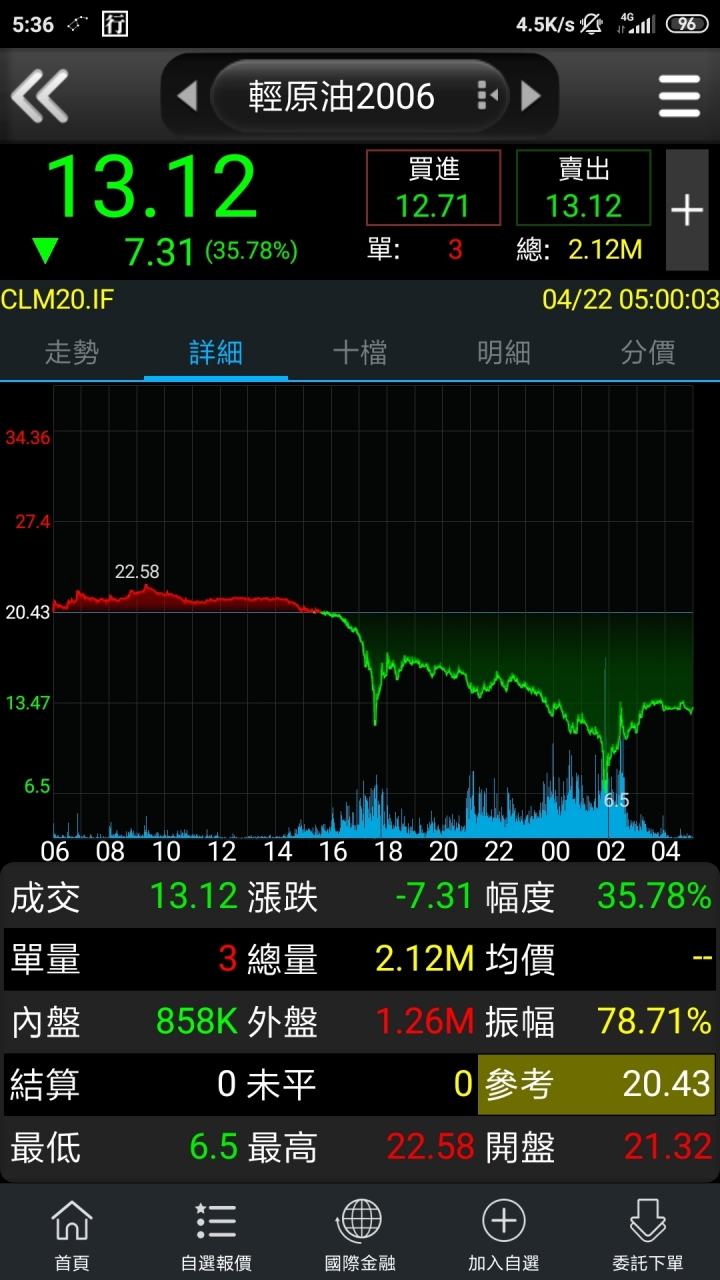Tap the 買進 12.71 buy box

(x=433, y=188)
